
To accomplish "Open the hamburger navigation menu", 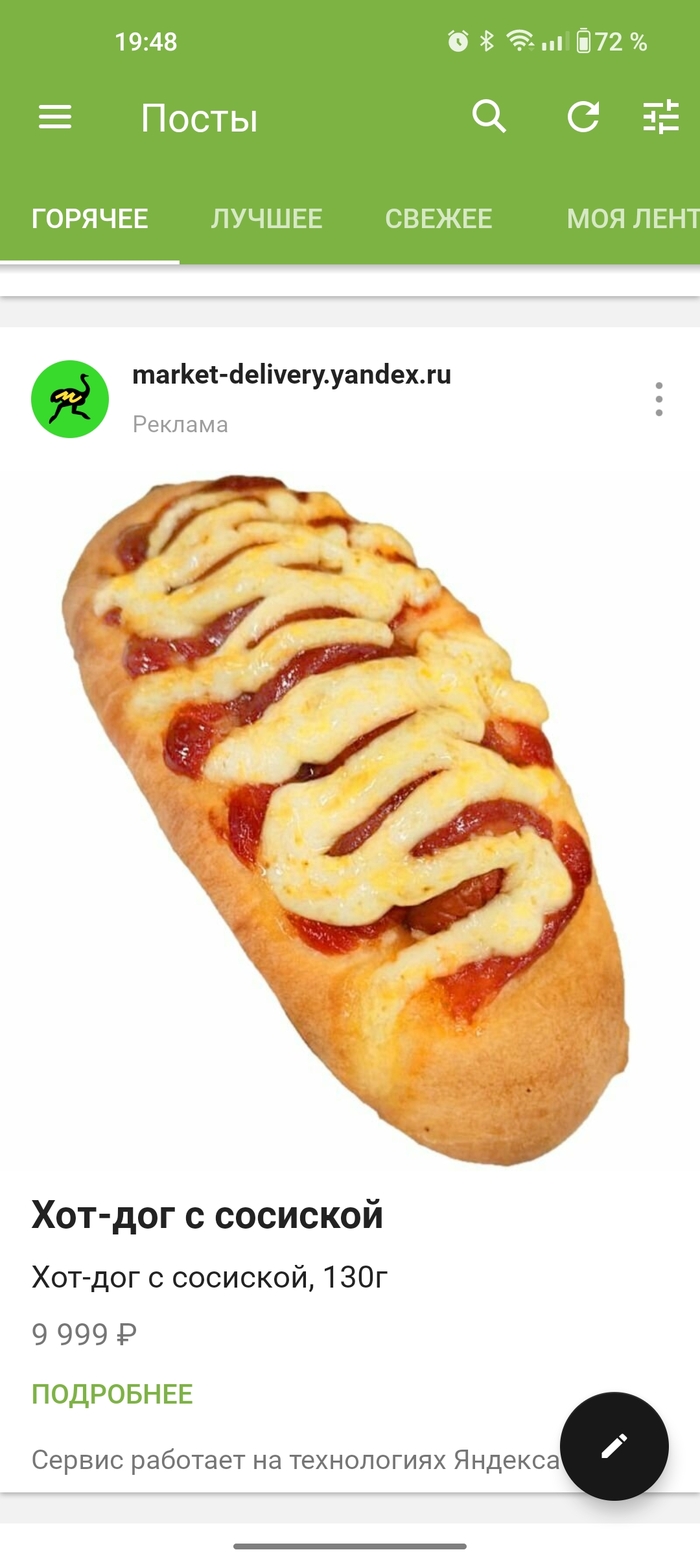I will tap(55, 118).
